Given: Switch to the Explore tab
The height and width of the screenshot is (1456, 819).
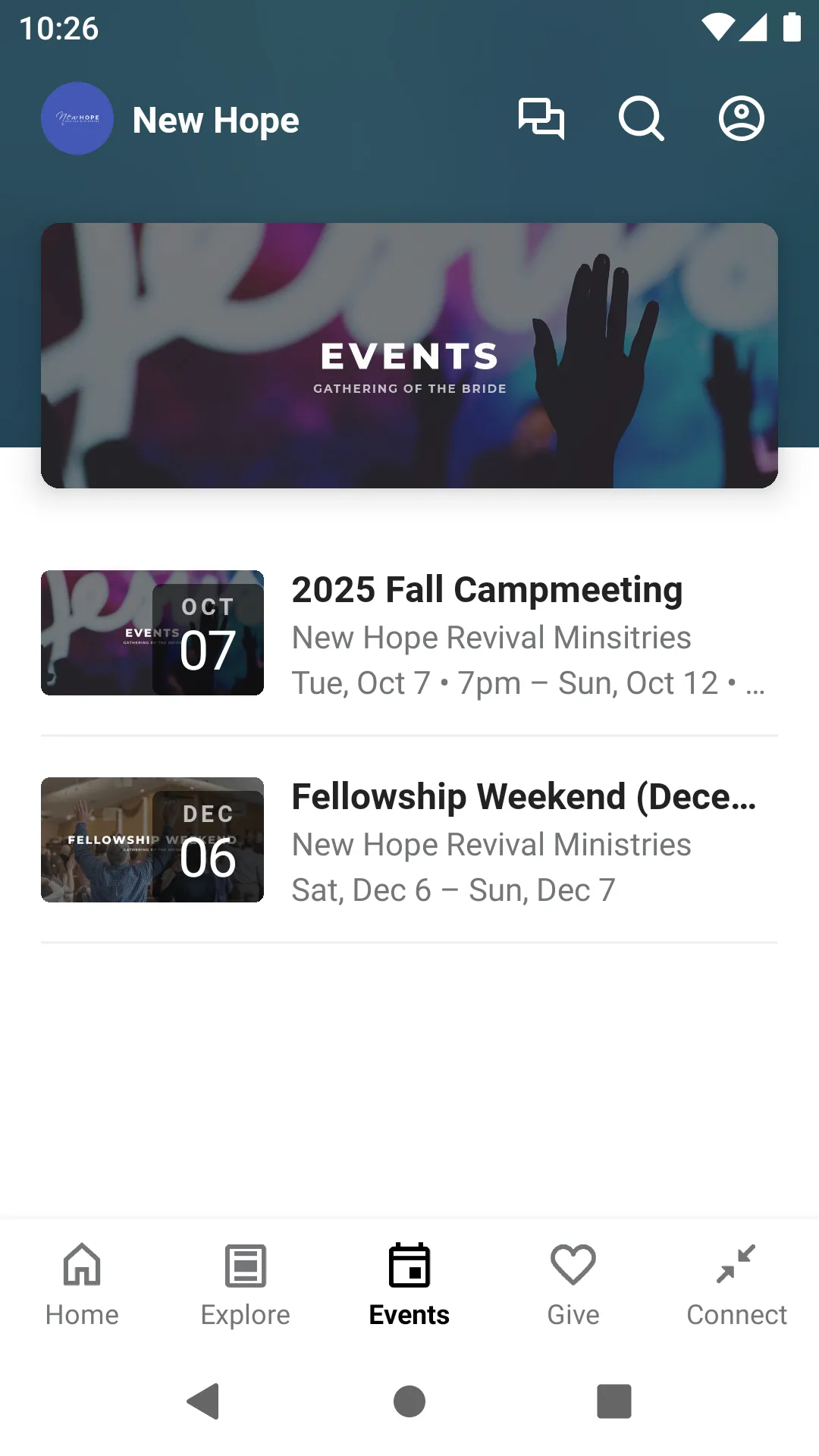Looking at the screenshot, I should [246, 1283].
